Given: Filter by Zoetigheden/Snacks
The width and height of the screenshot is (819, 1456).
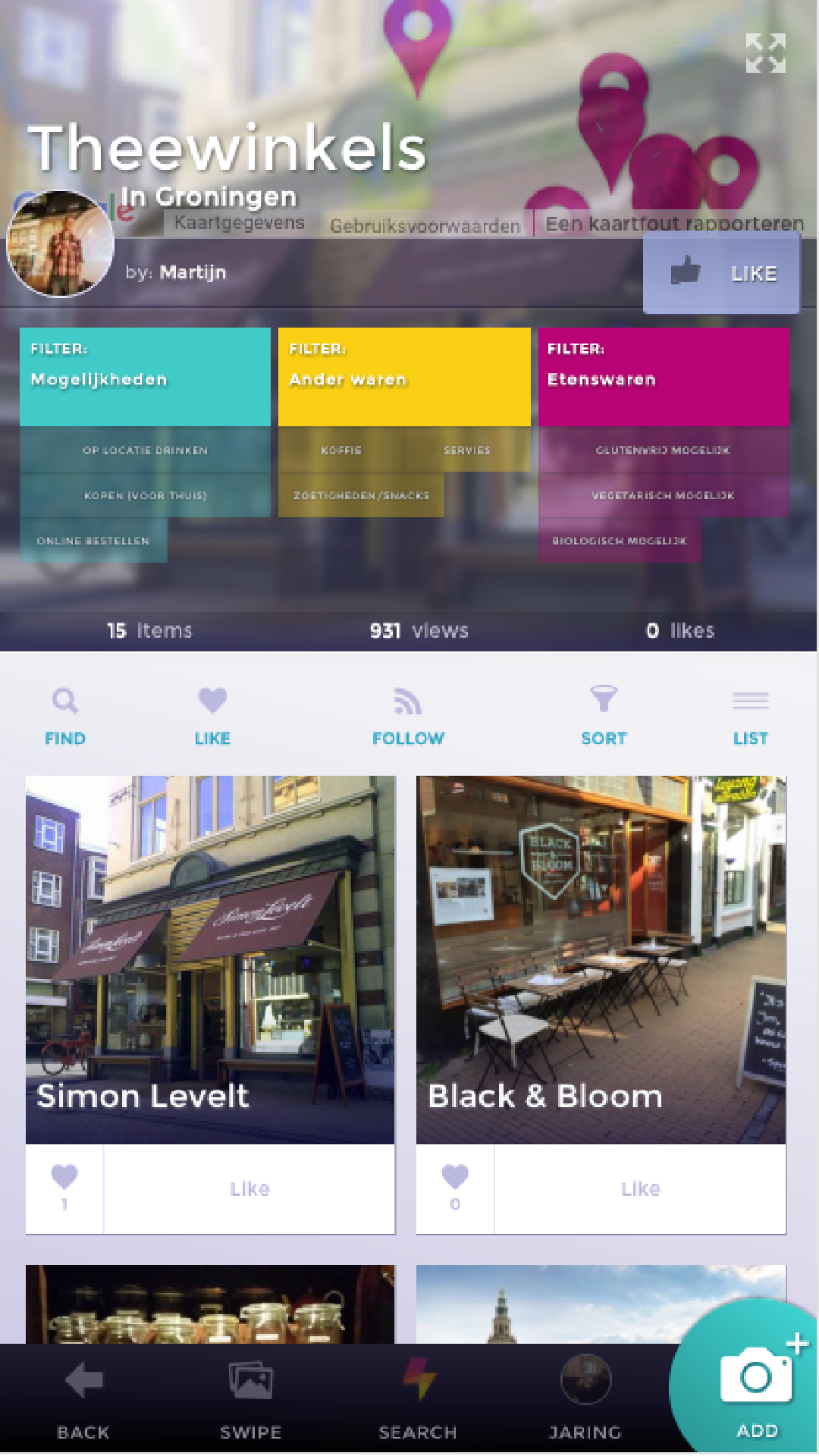Looking at the screenshot, I should (361, 495).
